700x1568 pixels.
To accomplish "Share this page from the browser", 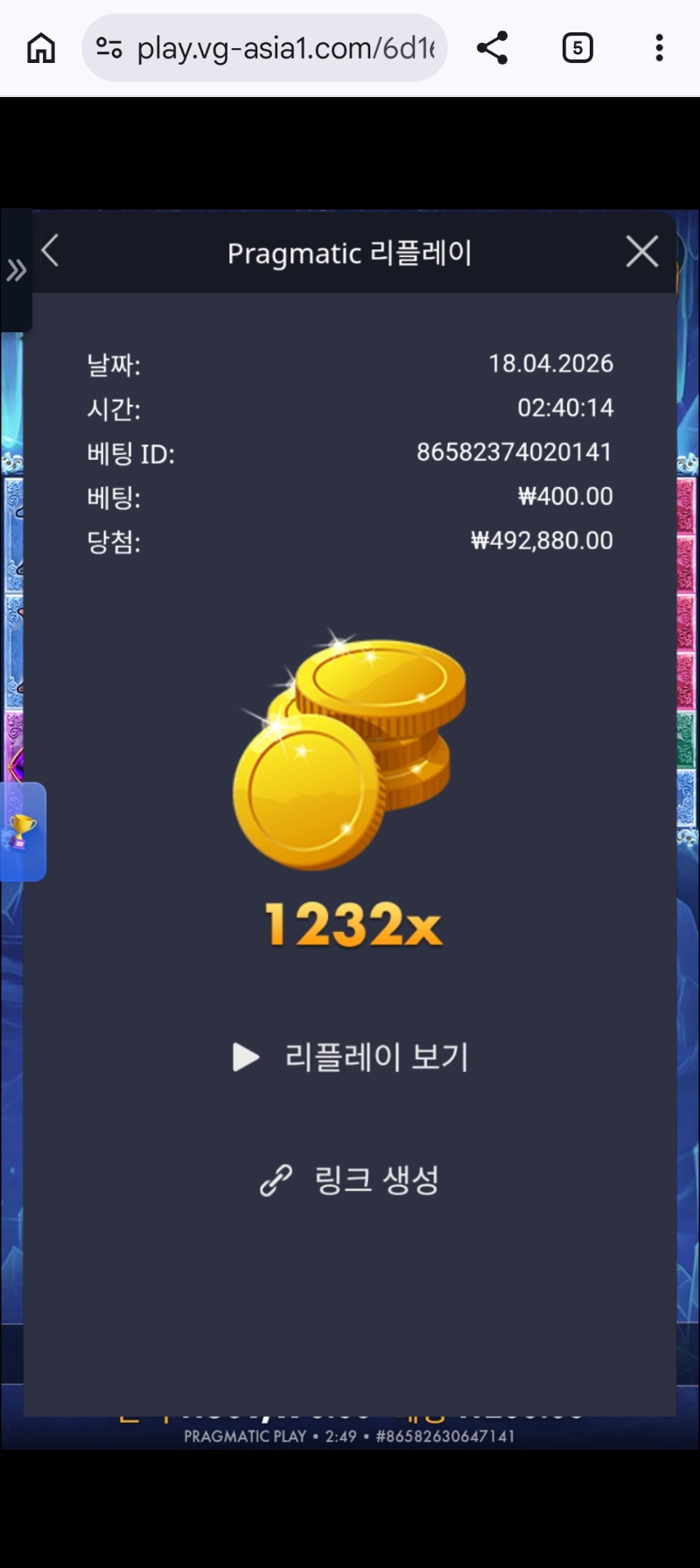I will pos(493,48).
